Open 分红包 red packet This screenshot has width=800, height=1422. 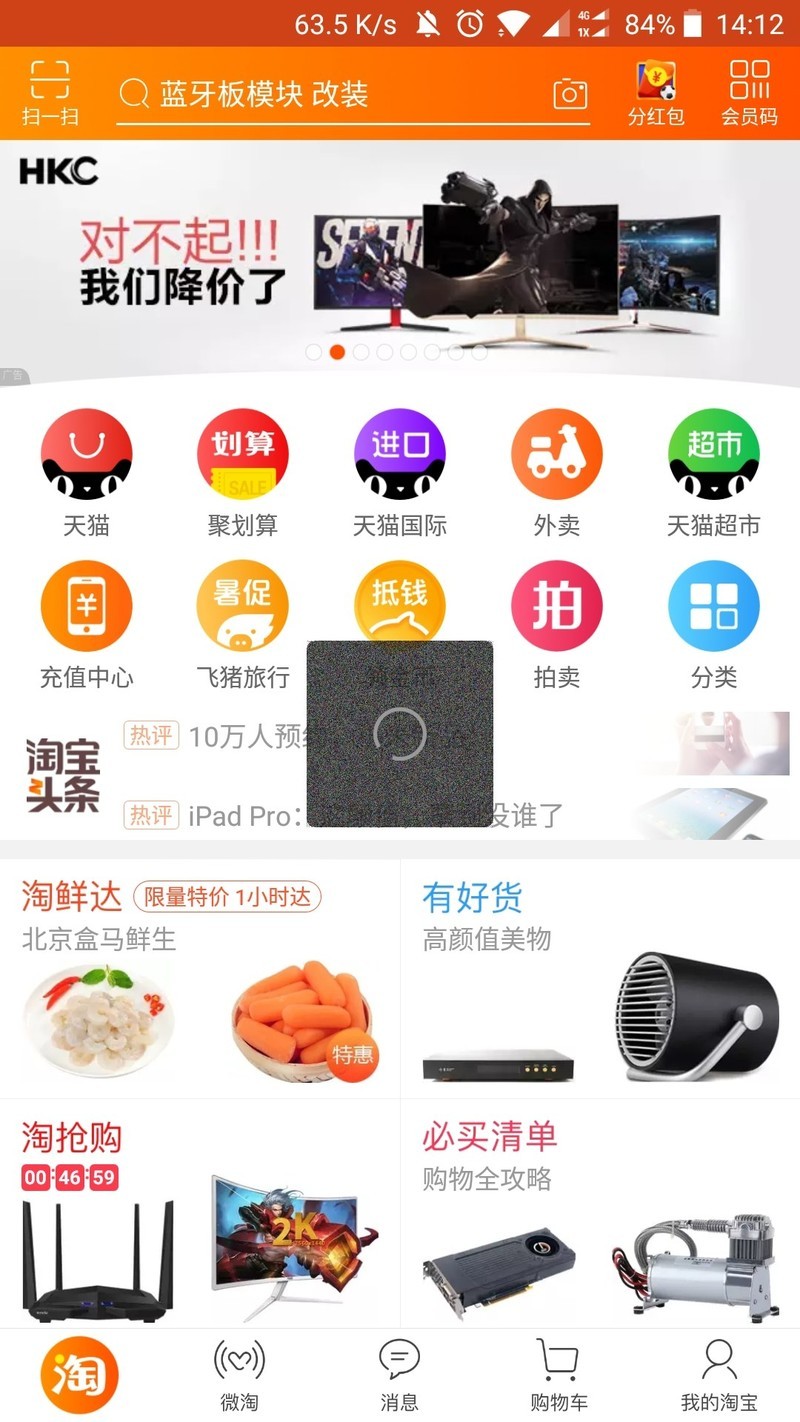pos(656,92)
